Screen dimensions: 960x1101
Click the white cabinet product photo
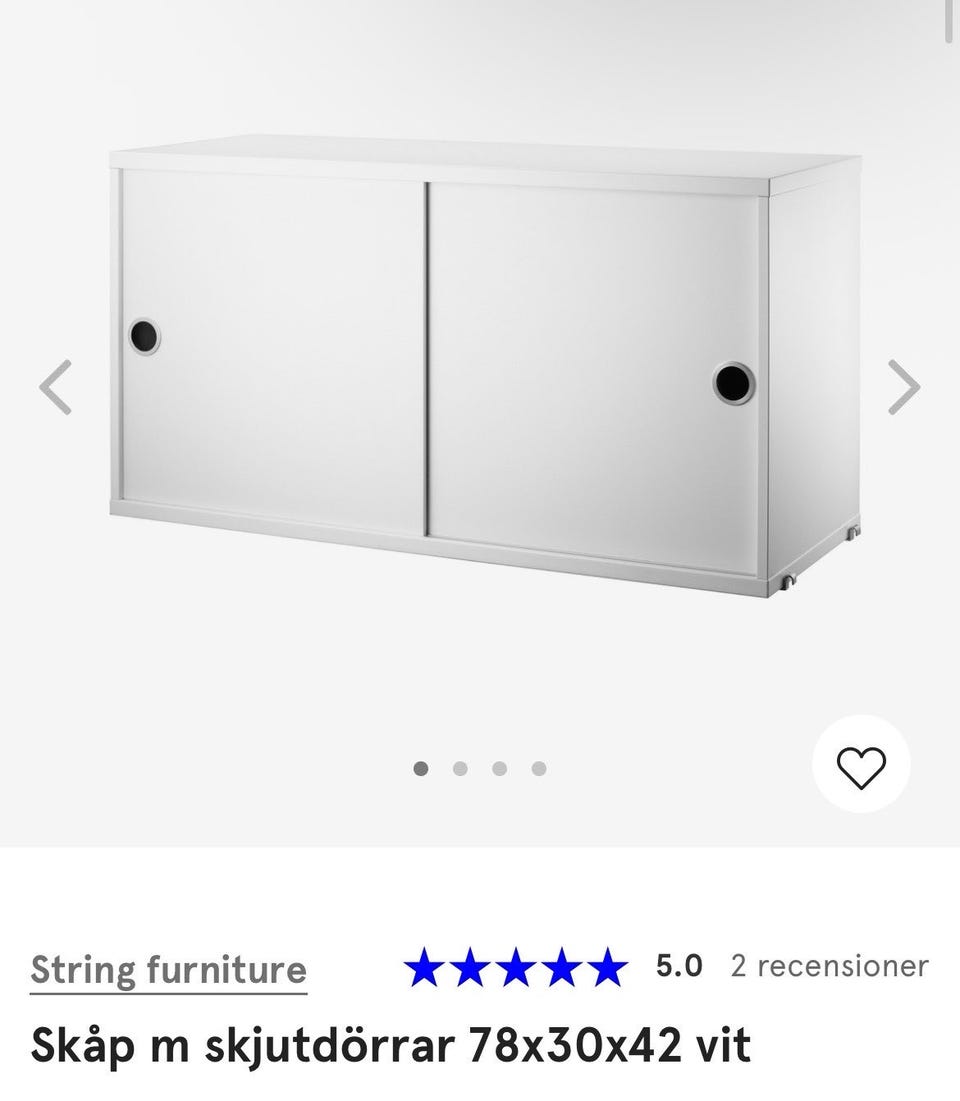480,360
